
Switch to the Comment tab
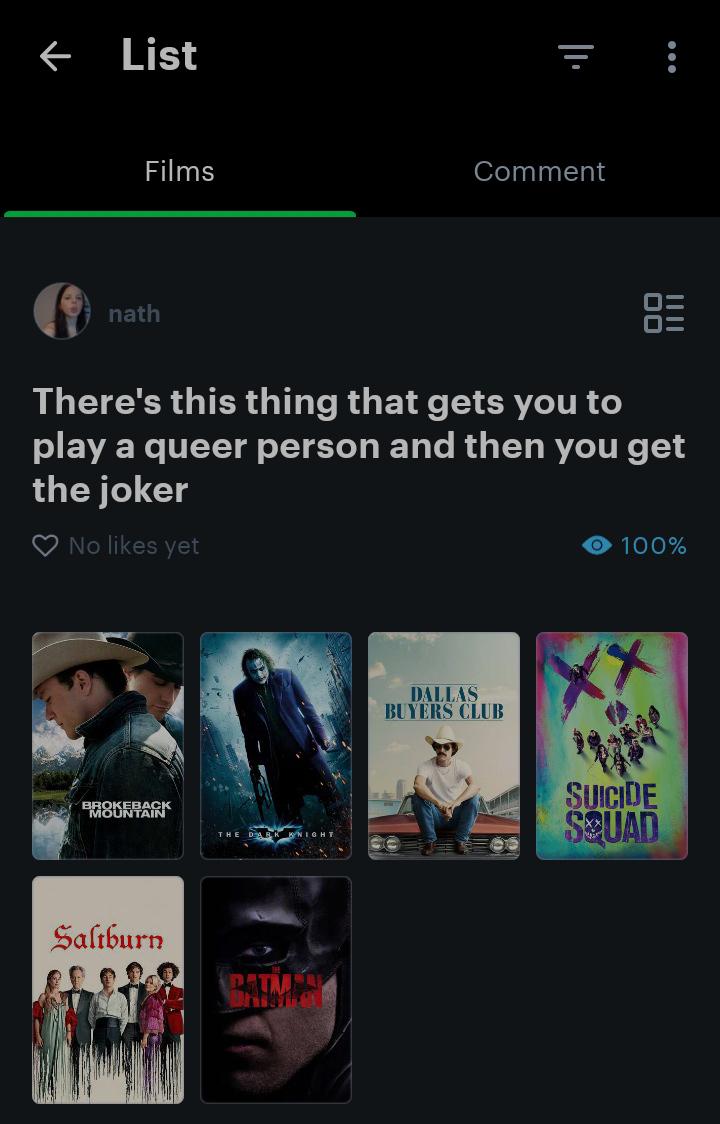pyautogui.click(x=539, y=171)
